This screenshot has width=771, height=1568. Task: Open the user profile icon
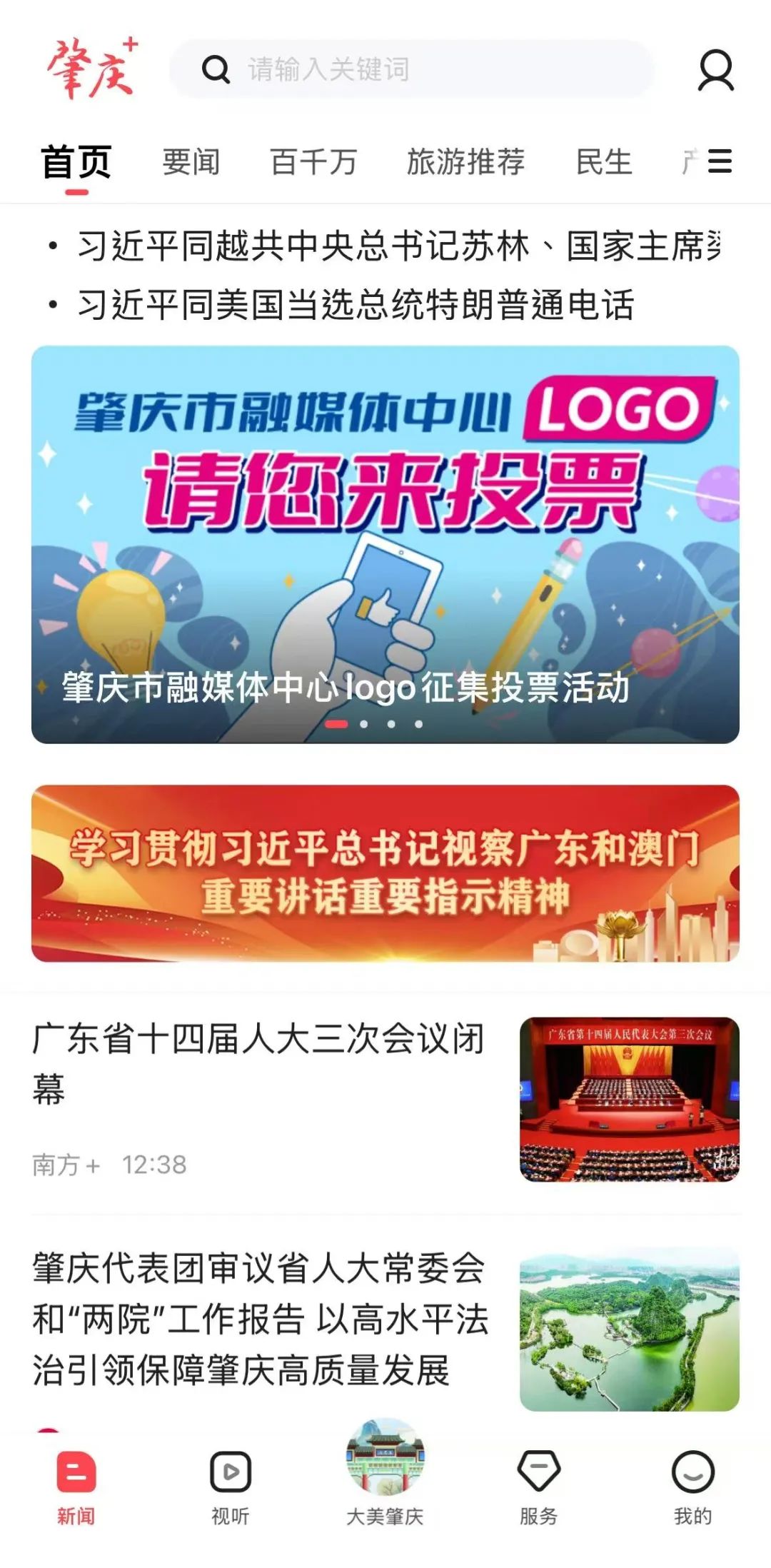(x=715, y=70)
